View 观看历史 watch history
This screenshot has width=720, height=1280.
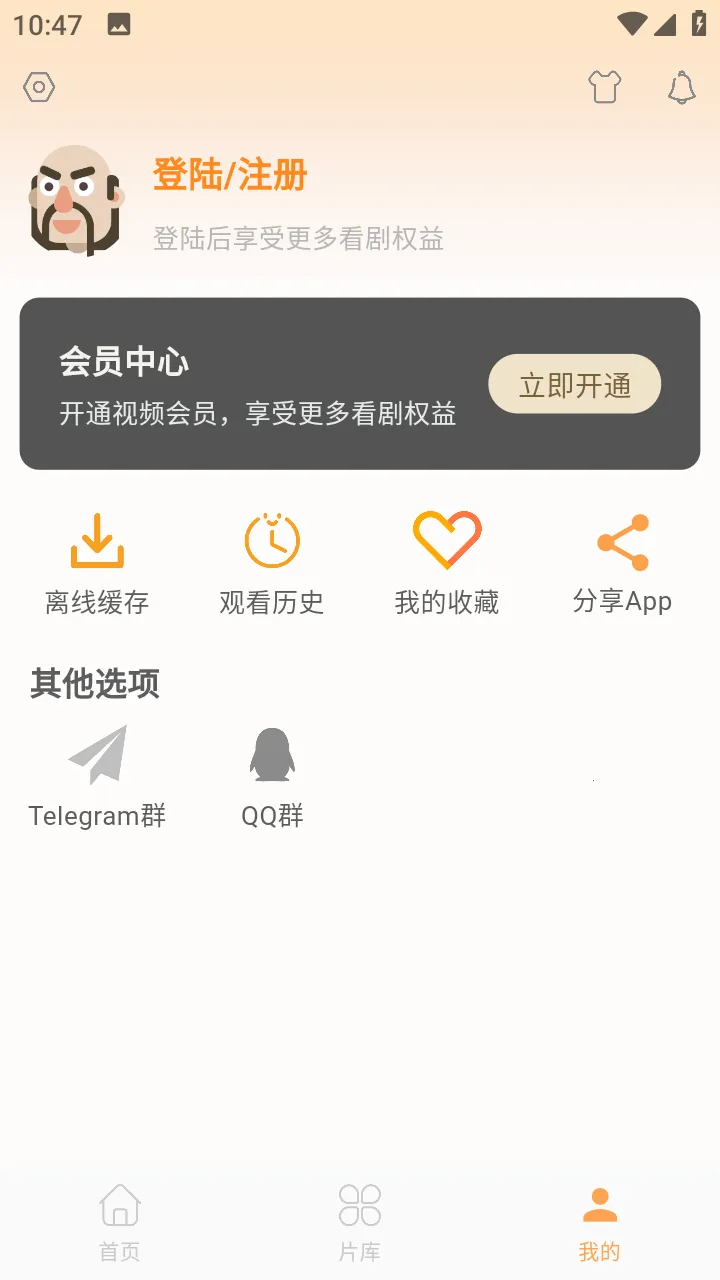pos(272,564)
